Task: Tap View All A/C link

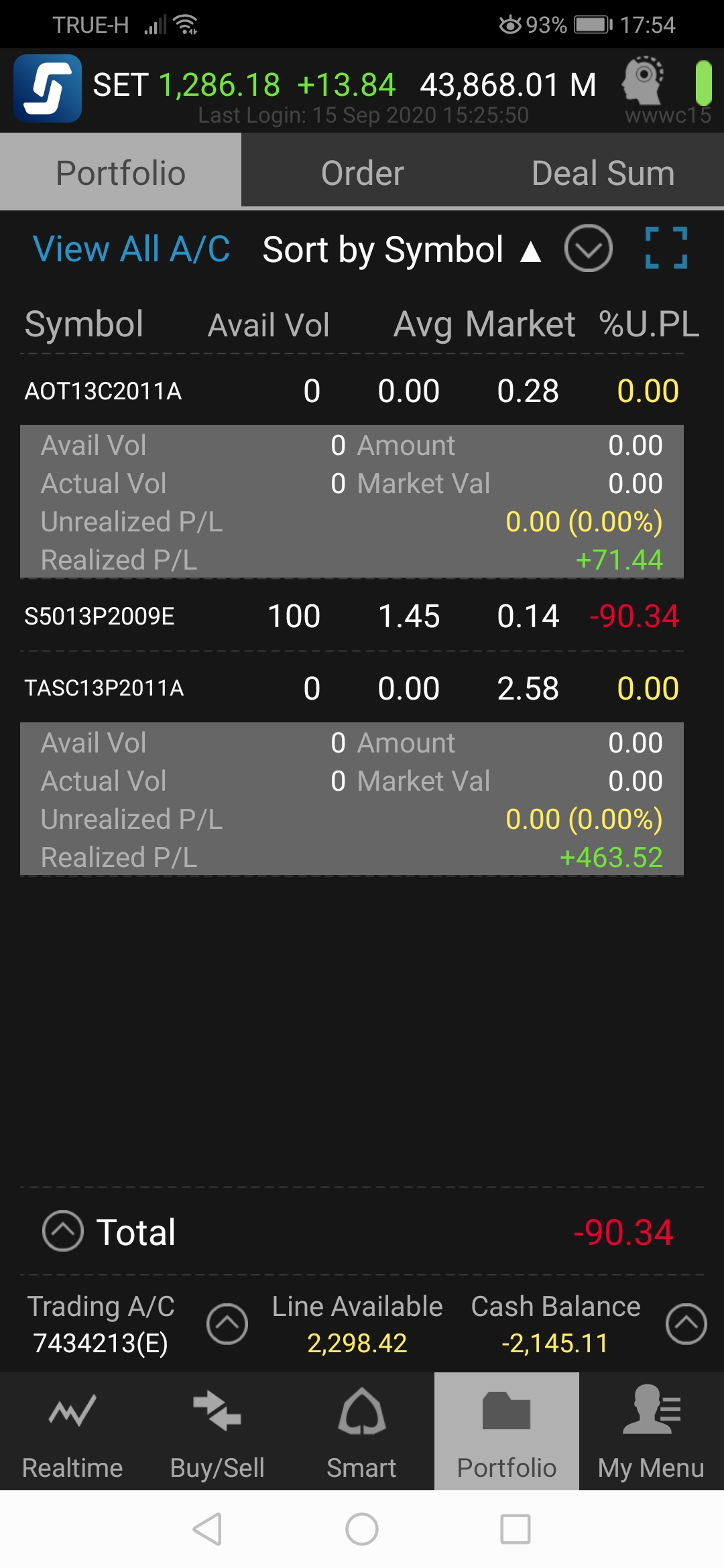Action: pos(131,249)
